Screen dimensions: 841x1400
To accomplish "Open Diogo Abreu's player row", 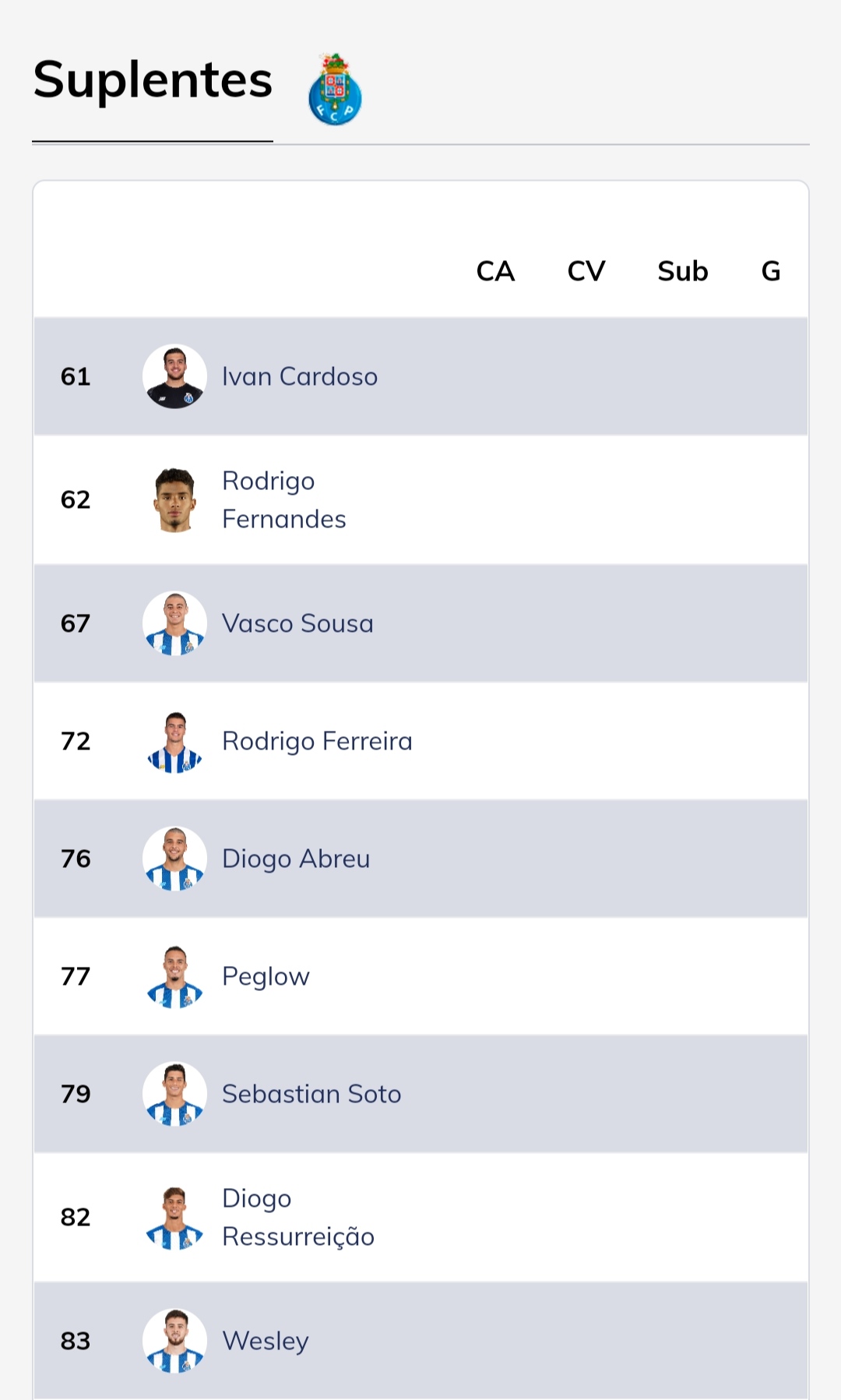I will [420, 859].
